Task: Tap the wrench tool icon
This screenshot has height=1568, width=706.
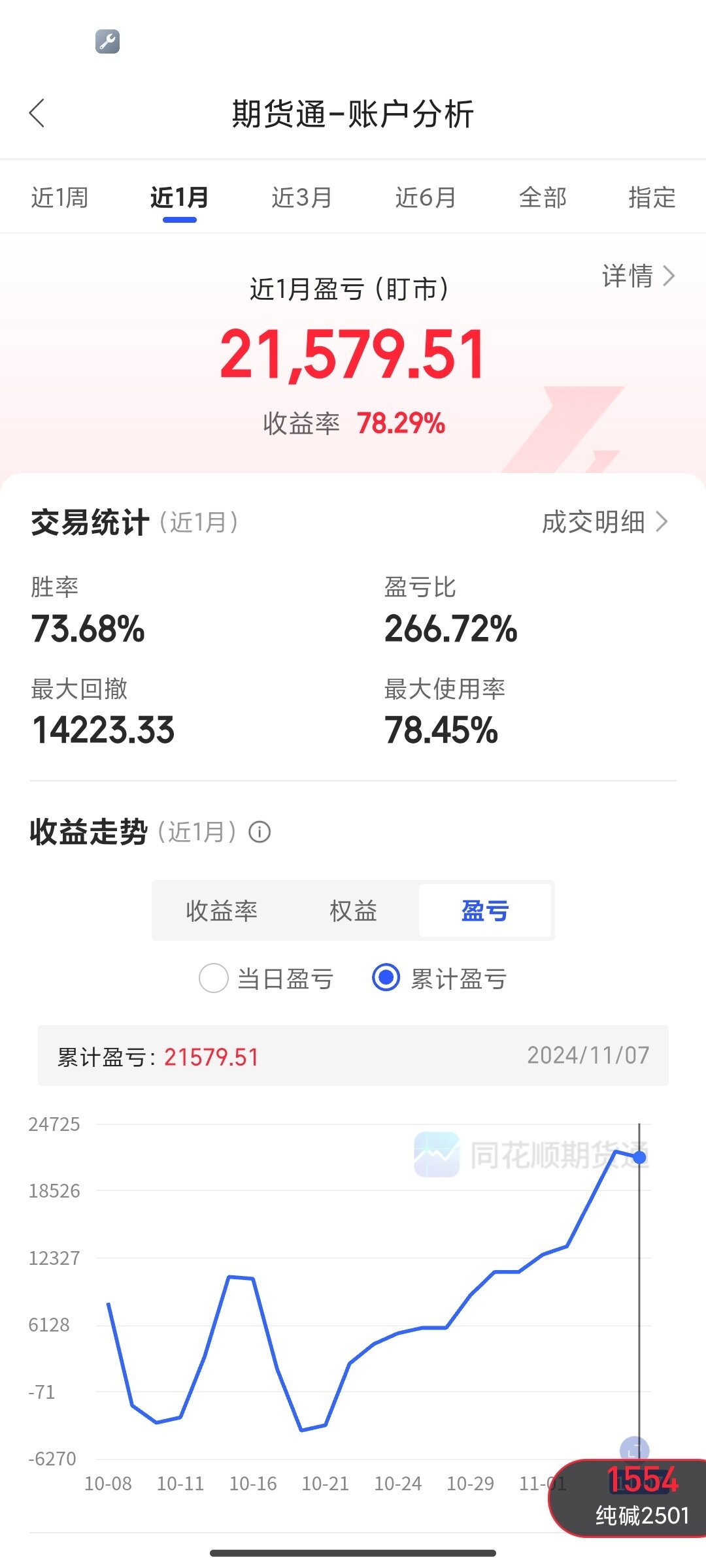Action: 107,41
